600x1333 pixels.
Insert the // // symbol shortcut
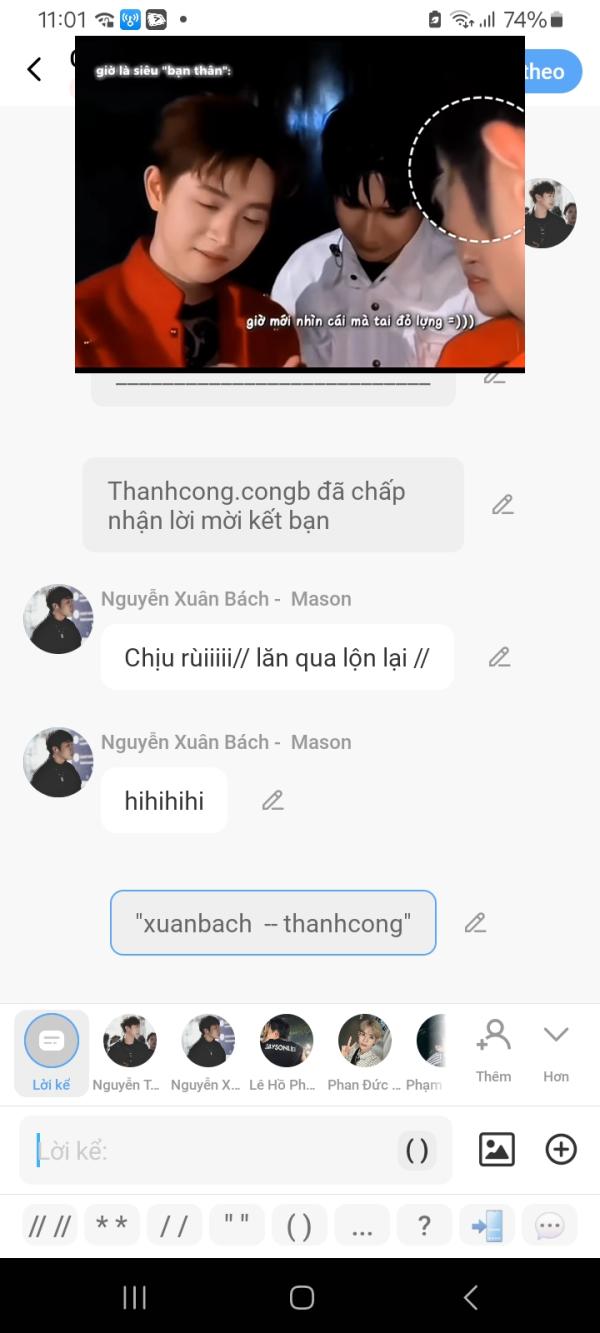coord(49,1225)
